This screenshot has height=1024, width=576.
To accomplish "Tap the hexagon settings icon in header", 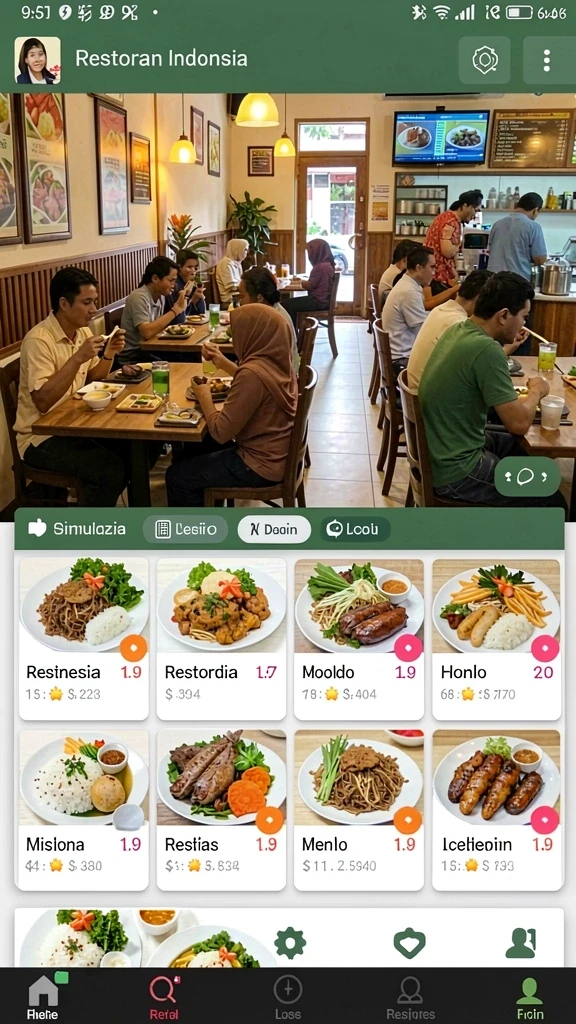I will [485, 61].
